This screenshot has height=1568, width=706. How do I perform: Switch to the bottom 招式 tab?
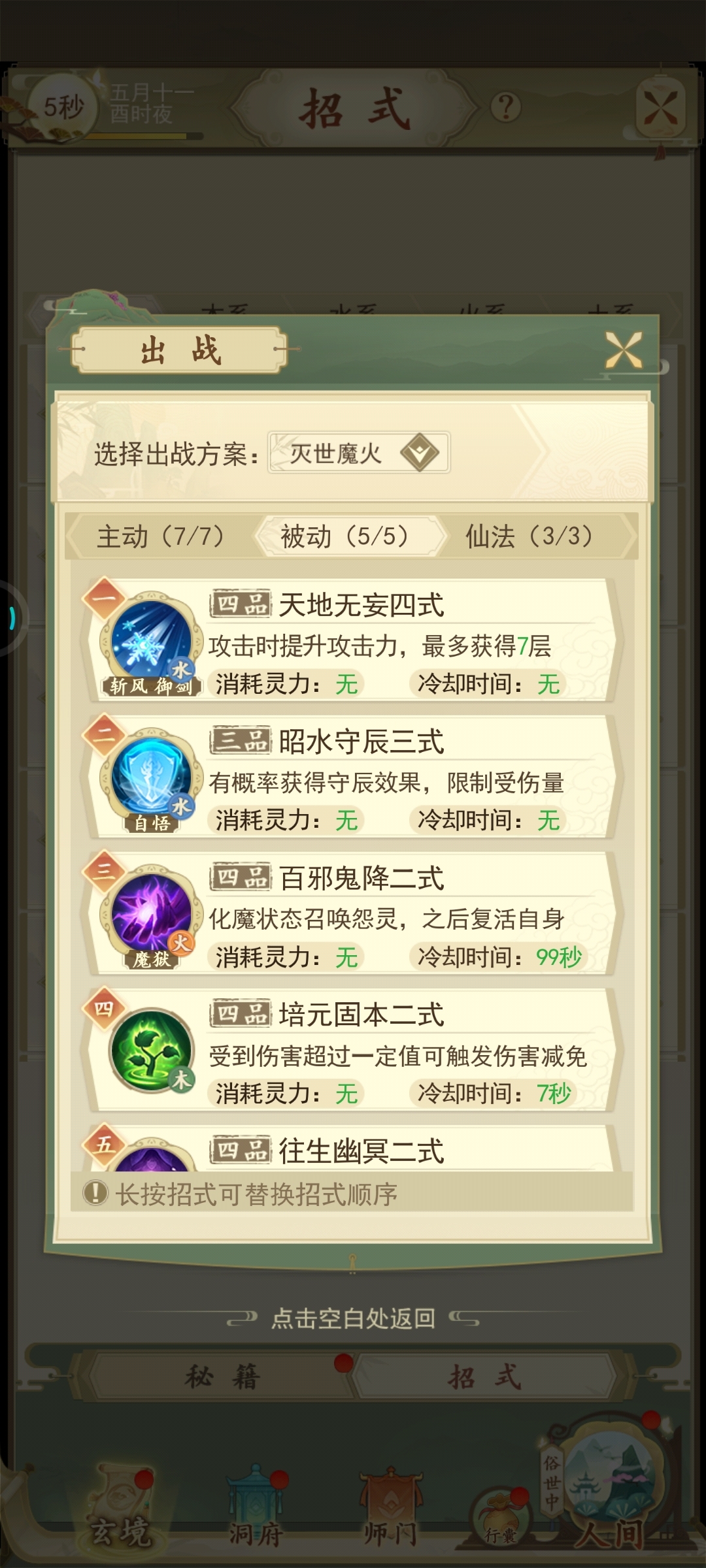tap(484, 1377)
